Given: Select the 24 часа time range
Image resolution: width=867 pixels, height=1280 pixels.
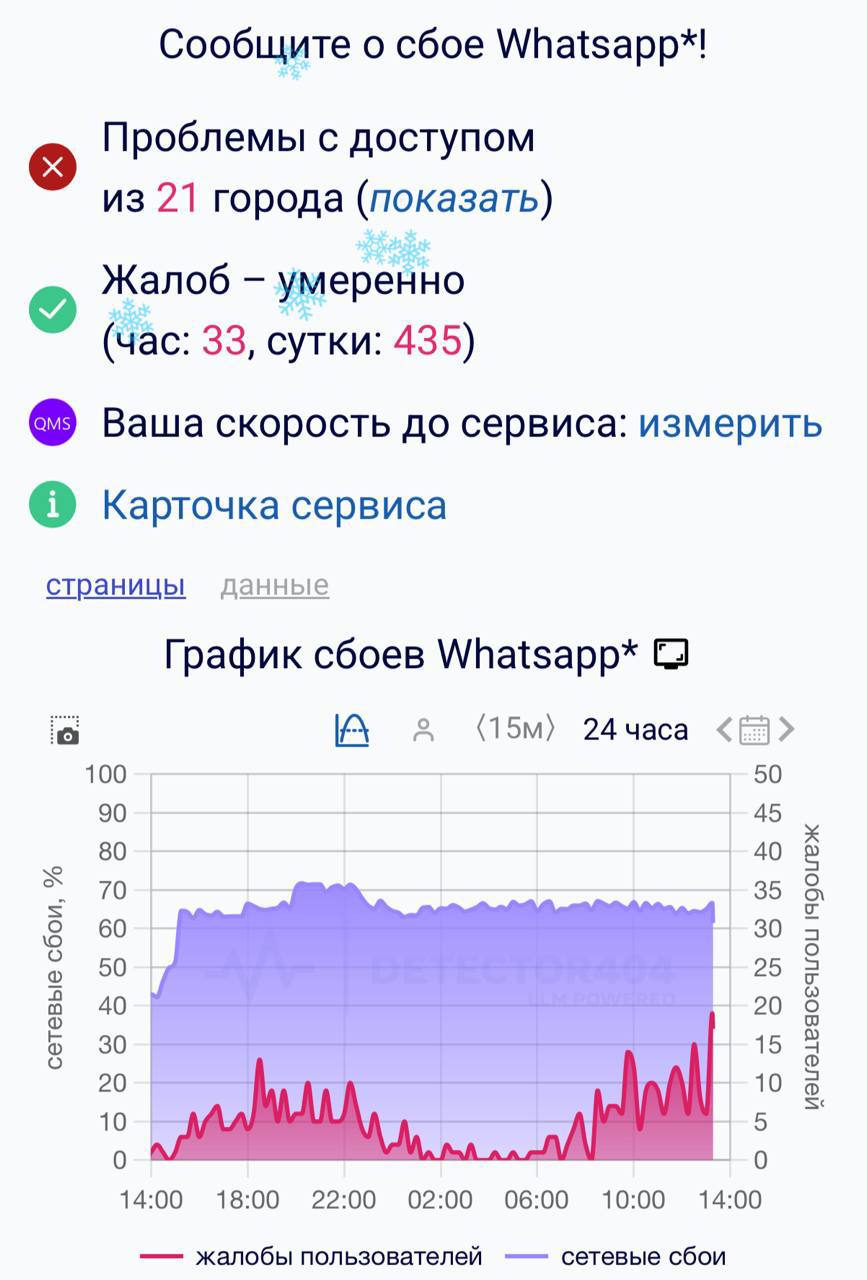Looking at the screenshot, I should [635, 730].
